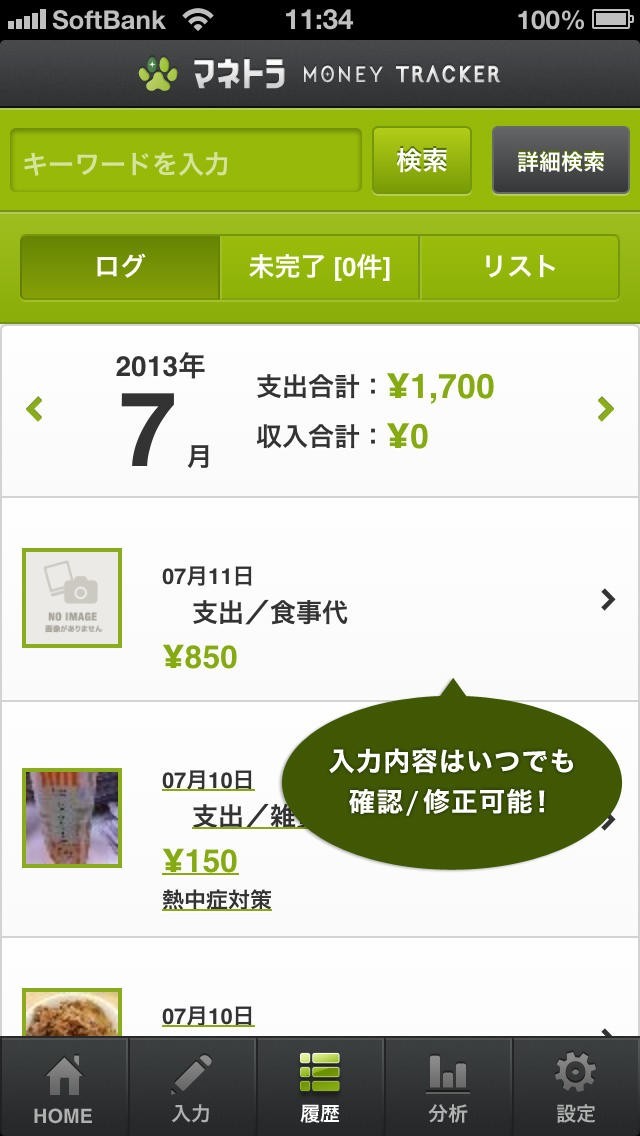Open the 分析 analysis tab
The width and height of the screenshot is (640, 1136).
point(448,1087)
